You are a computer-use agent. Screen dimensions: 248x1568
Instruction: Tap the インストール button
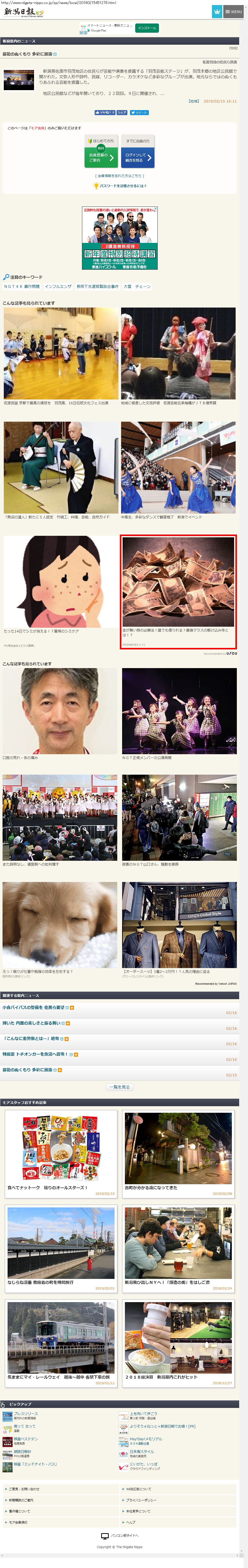(147, 28)
